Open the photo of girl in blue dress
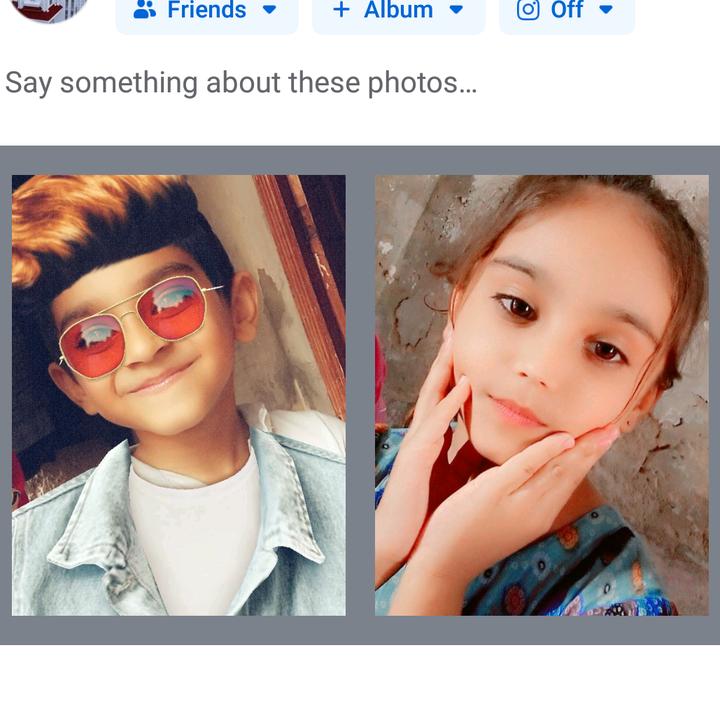Viewport: 720px width, 720px height. coord(541,395)
